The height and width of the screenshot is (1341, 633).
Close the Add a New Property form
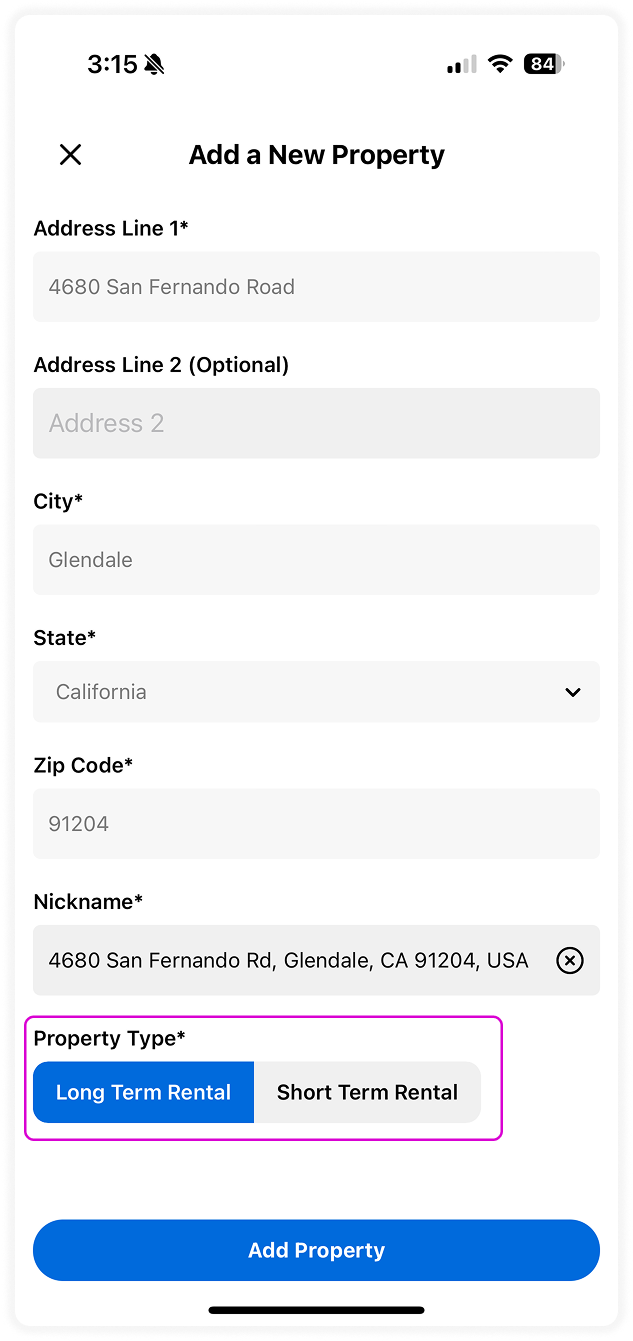70,154
